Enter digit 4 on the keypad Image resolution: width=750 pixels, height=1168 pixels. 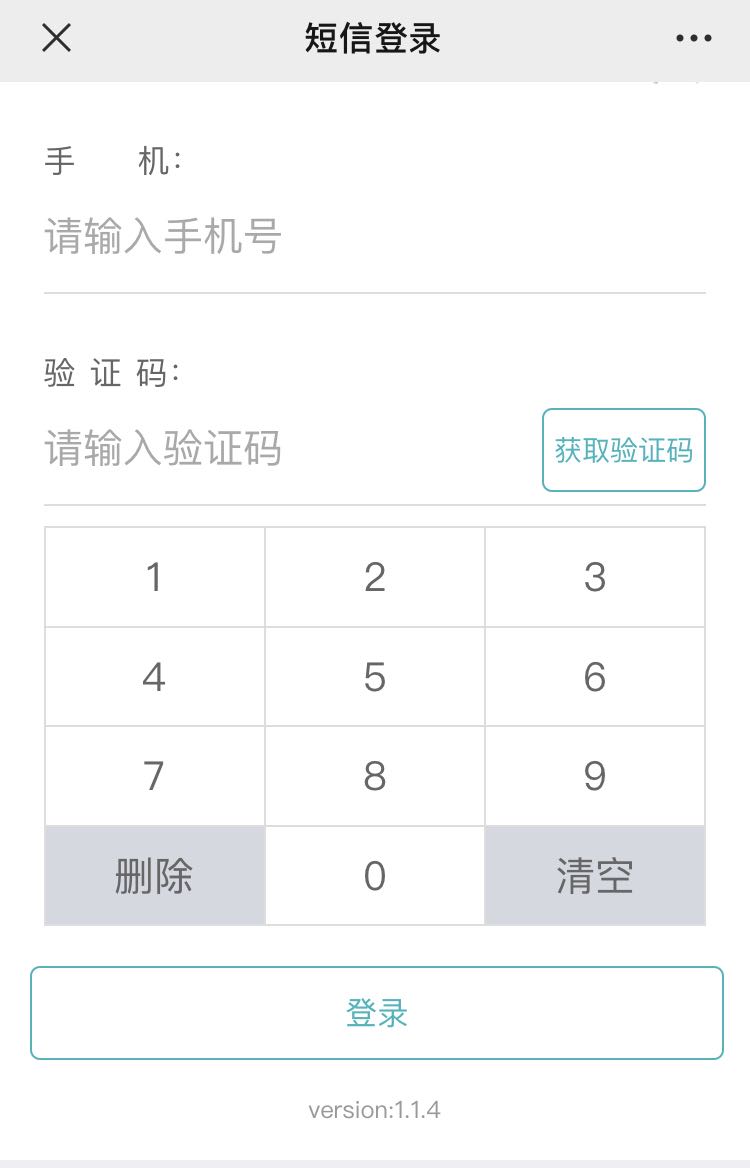click(x=154, y=677)
